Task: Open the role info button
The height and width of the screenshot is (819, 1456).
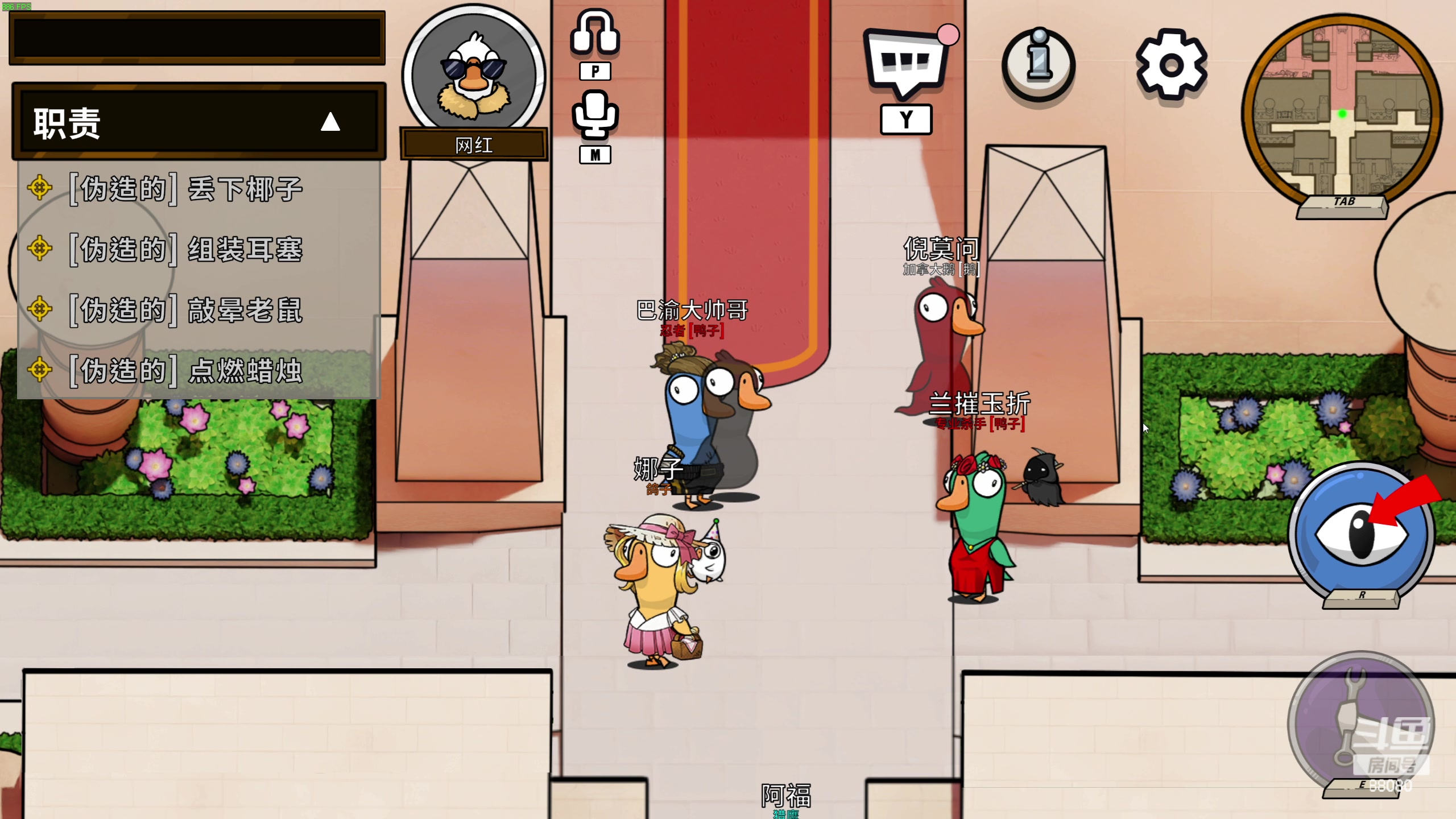Action: 1039,64
